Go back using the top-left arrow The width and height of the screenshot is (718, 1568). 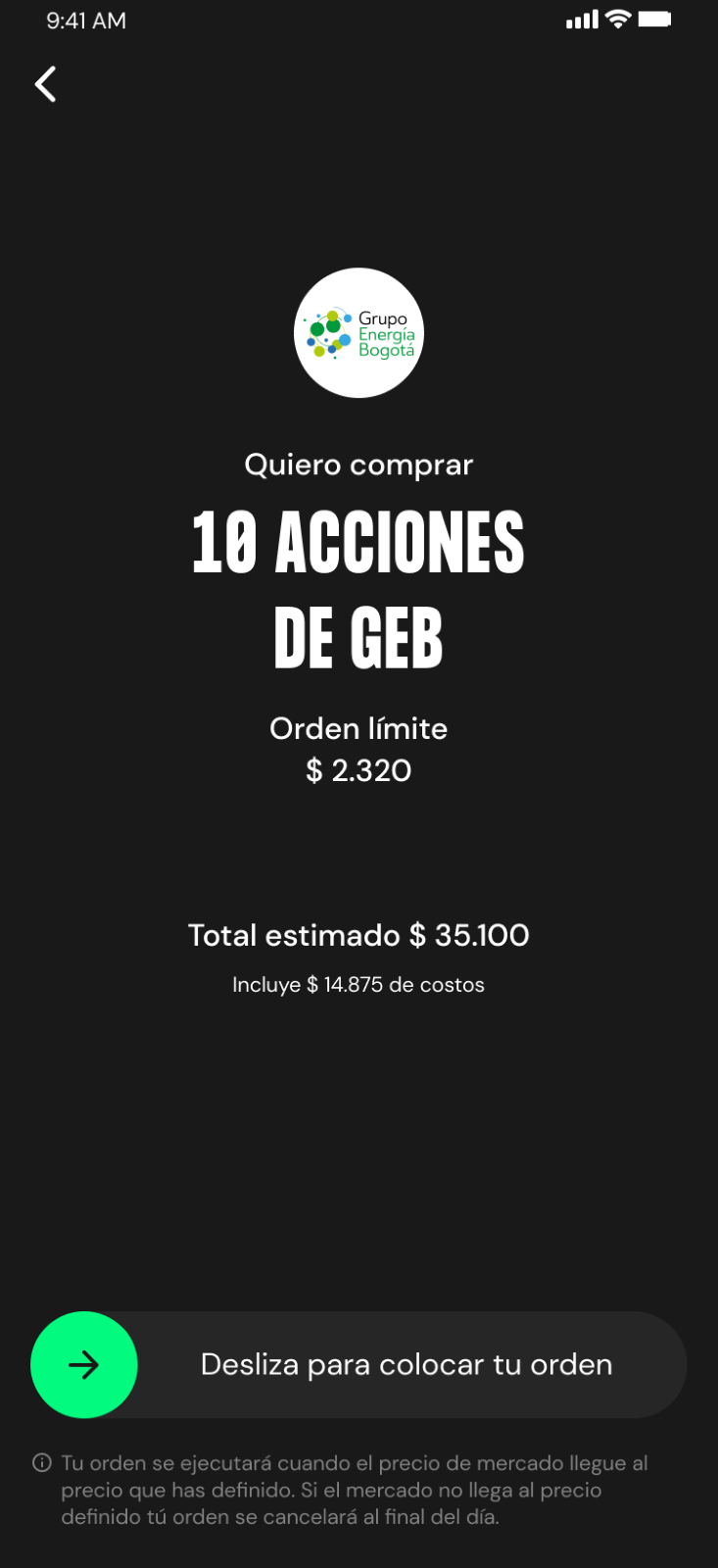click(x=45, y=84)
